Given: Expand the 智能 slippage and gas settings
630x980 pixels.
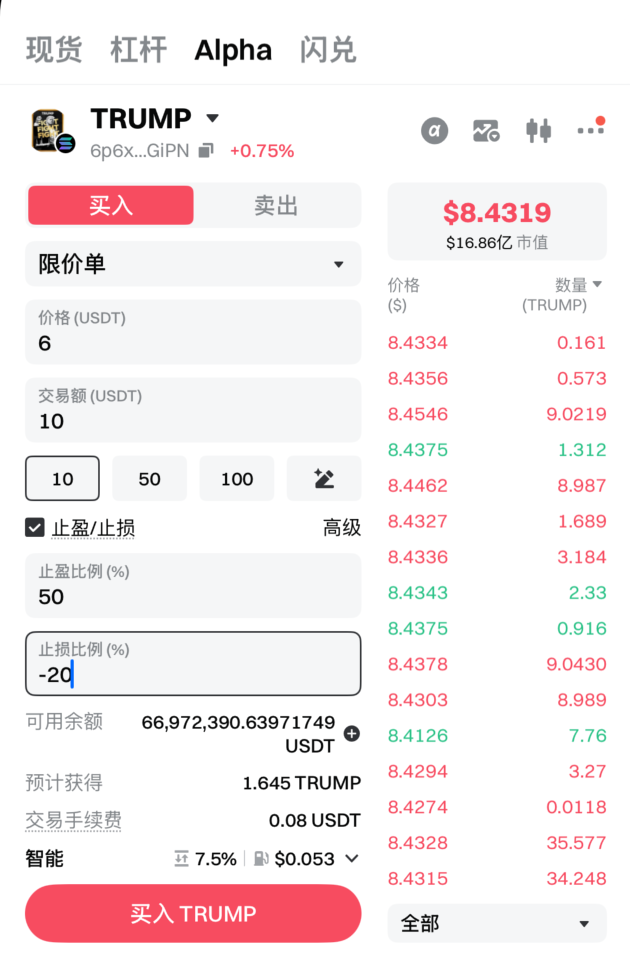Looking at the screenshot, I should pyautogui.click(x=351, y=858).
